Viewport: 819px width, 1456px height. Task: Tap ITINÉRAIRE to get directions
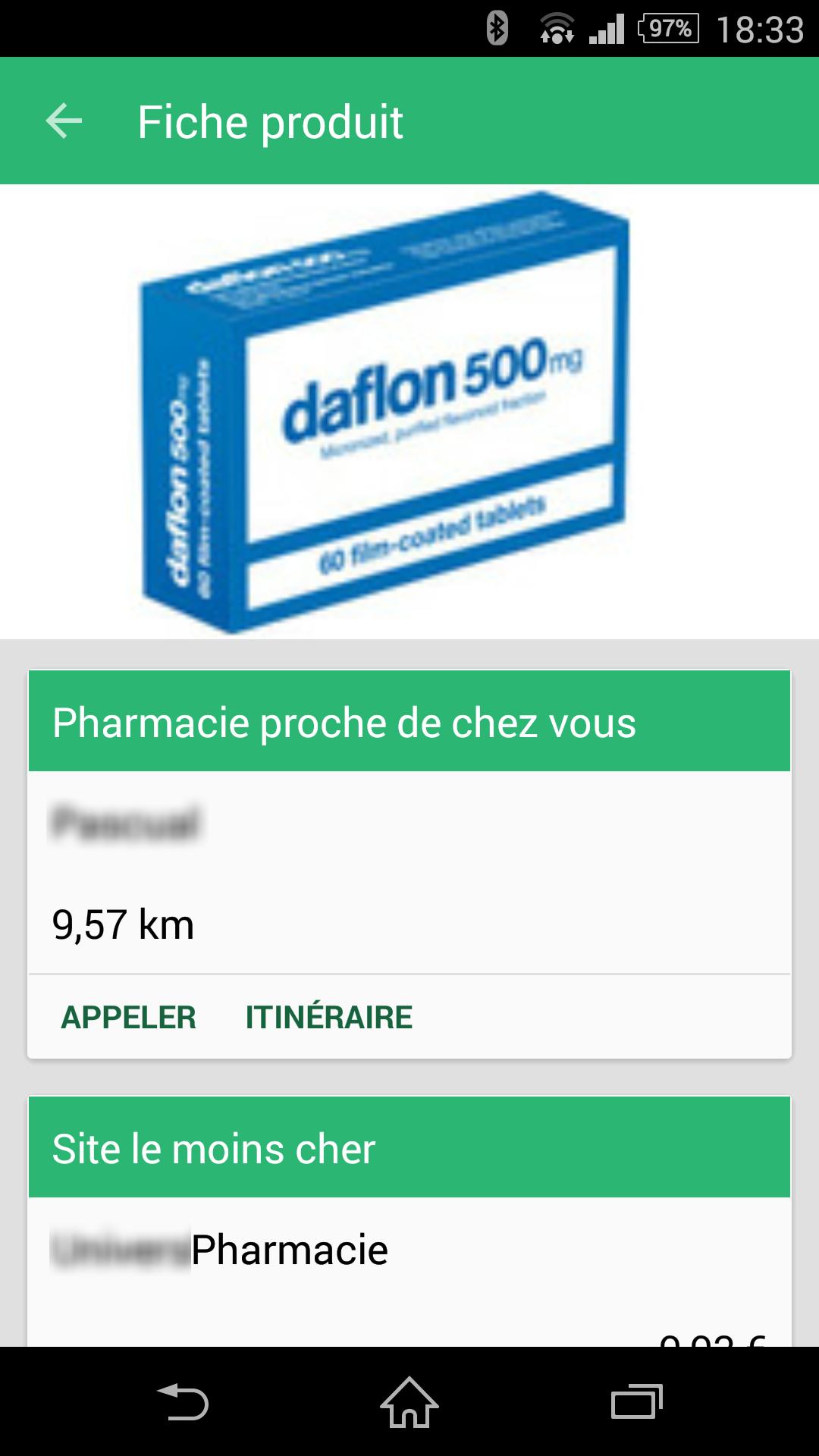(328, 1016)
